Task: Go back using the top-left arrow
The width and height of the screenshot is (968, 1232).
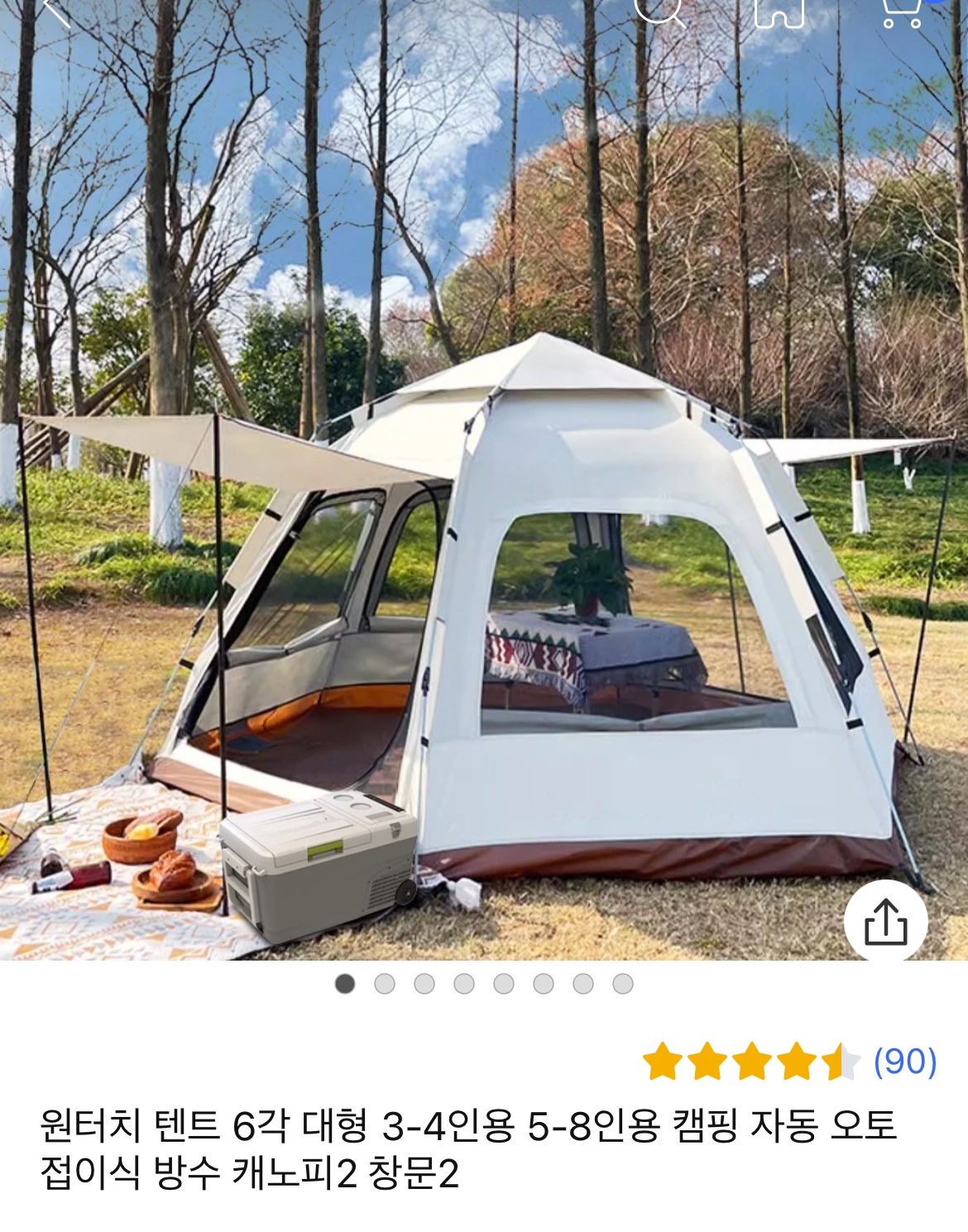Action: pos(55,10)
